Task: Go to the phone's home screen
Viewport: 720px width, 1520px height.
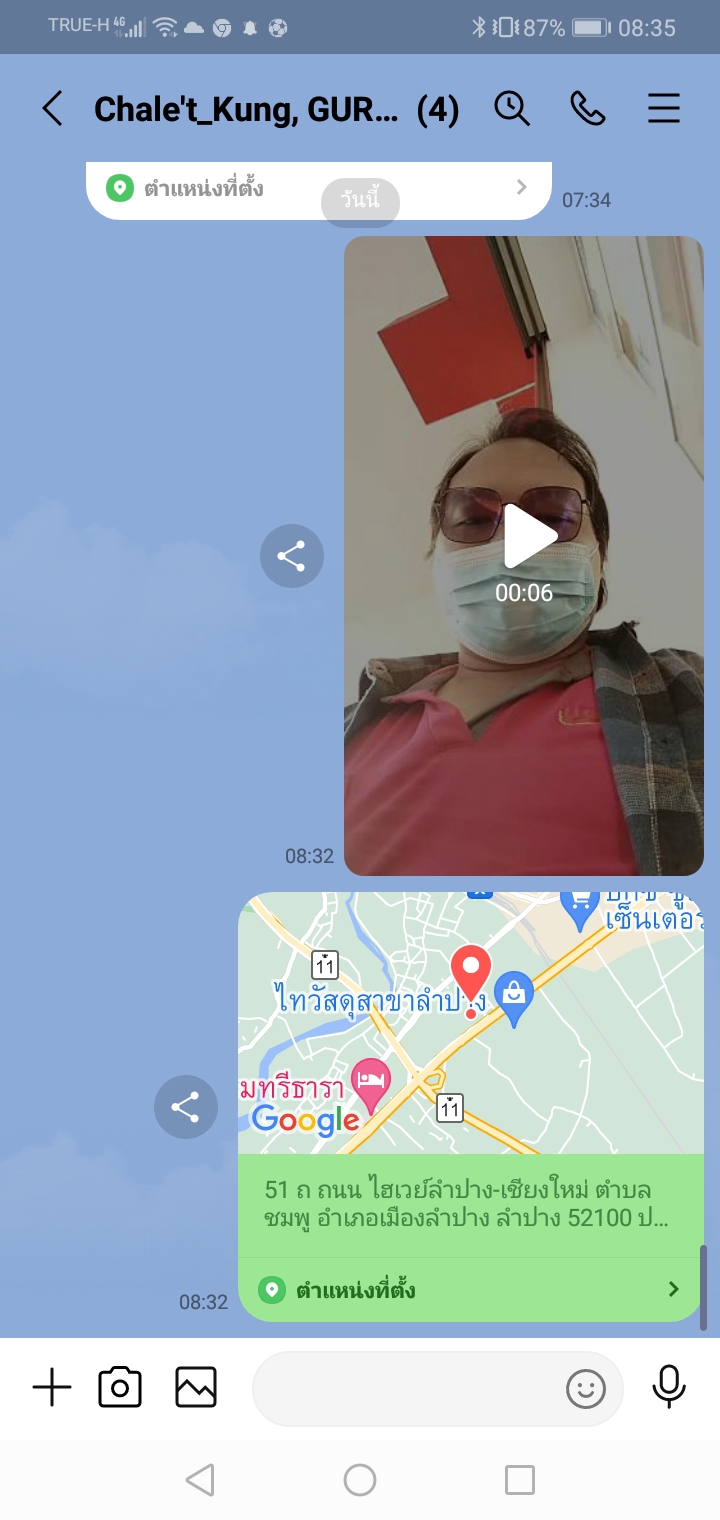Action: (360, 1480)
